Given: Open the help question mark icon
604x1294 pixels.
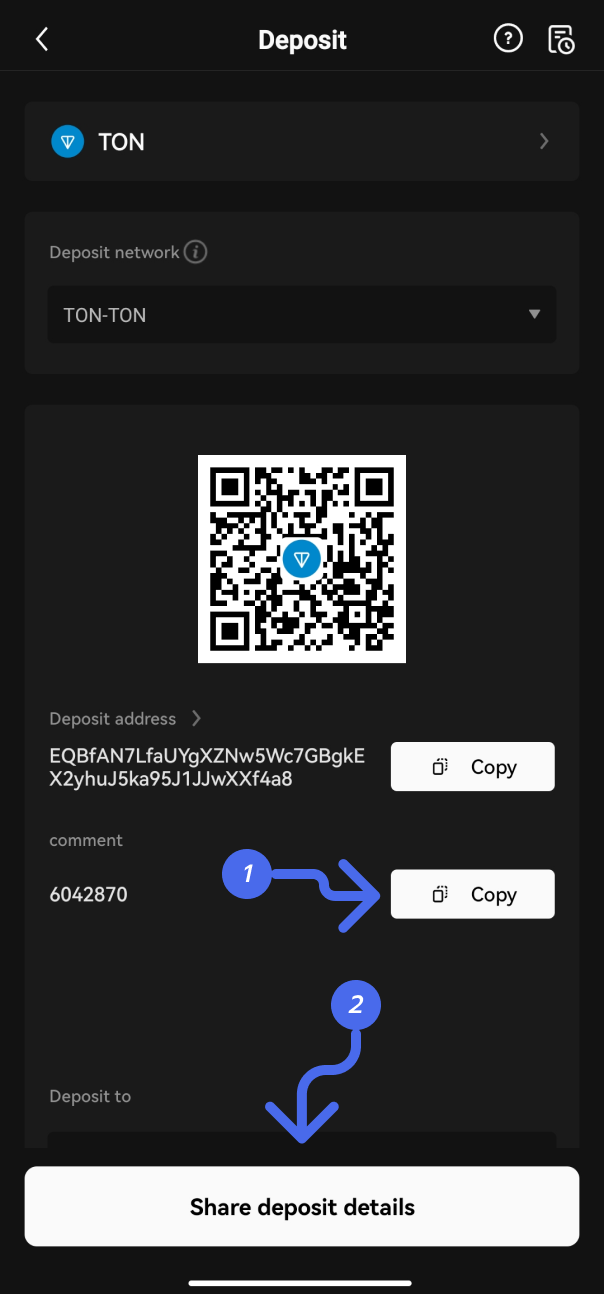Looking at the screenshot, I should point(508,39).
